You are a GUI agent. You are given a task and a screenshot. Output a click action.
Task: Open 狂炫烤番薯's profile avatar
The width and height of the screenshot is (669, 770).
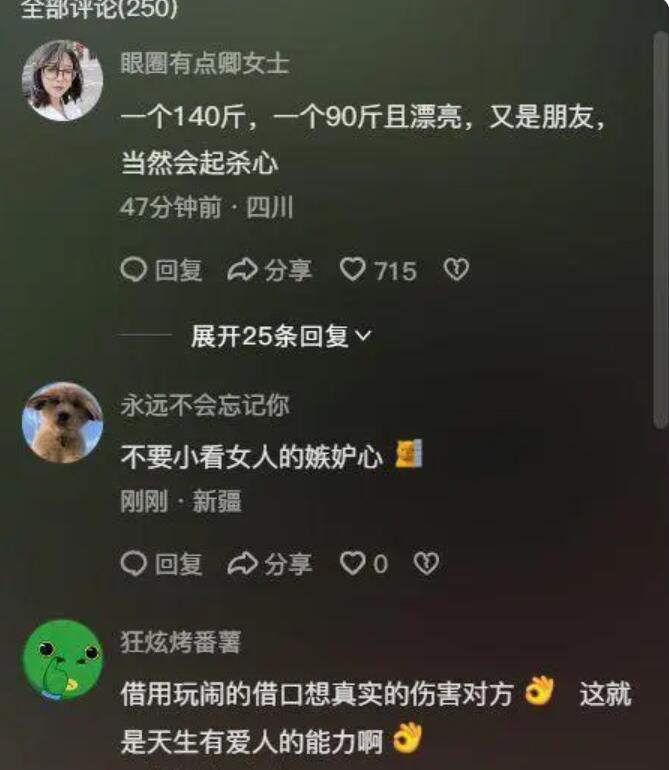click(62, 660)
